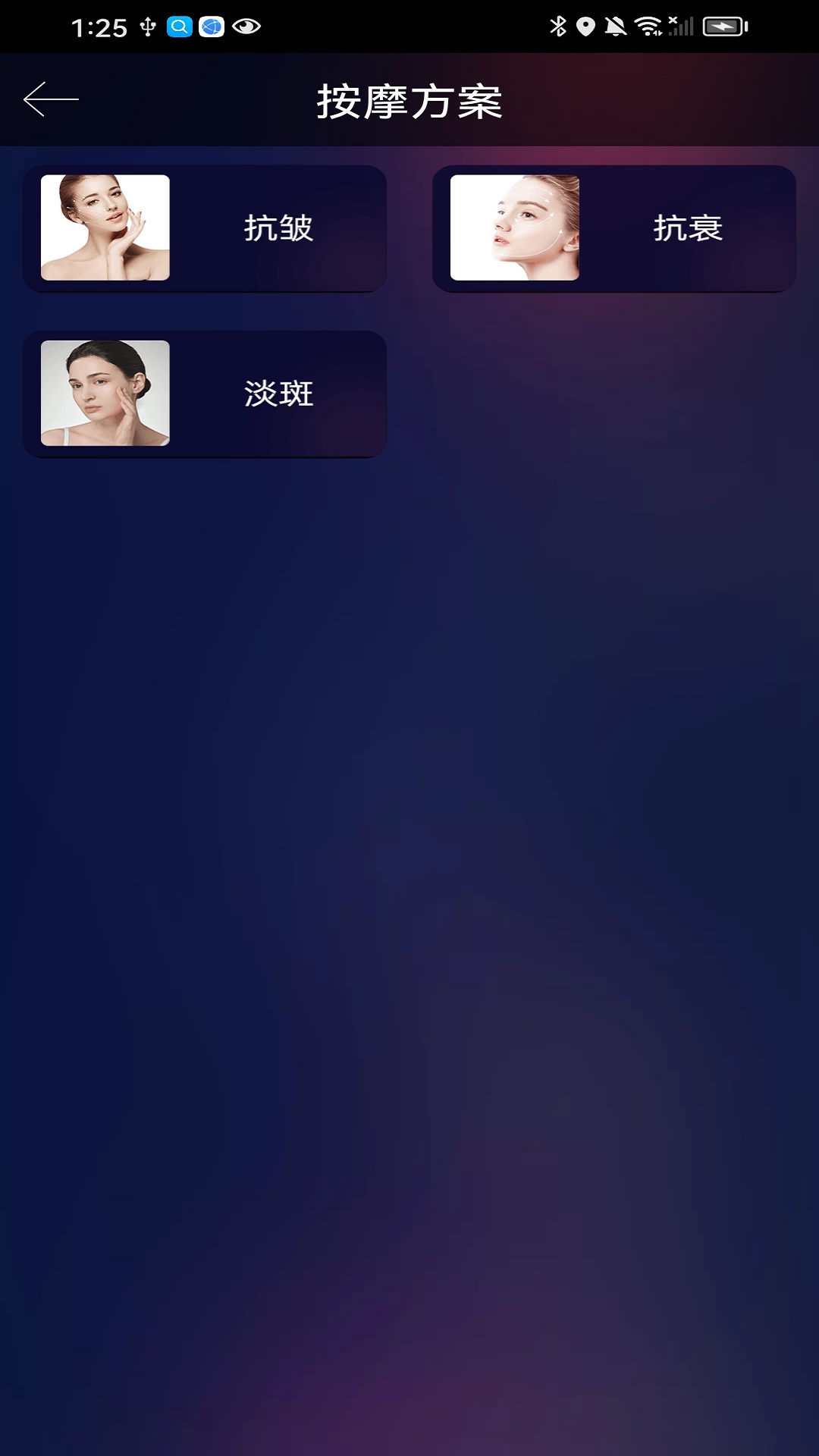Select the 淡斑 card thumbnail image

pos(106,394)
